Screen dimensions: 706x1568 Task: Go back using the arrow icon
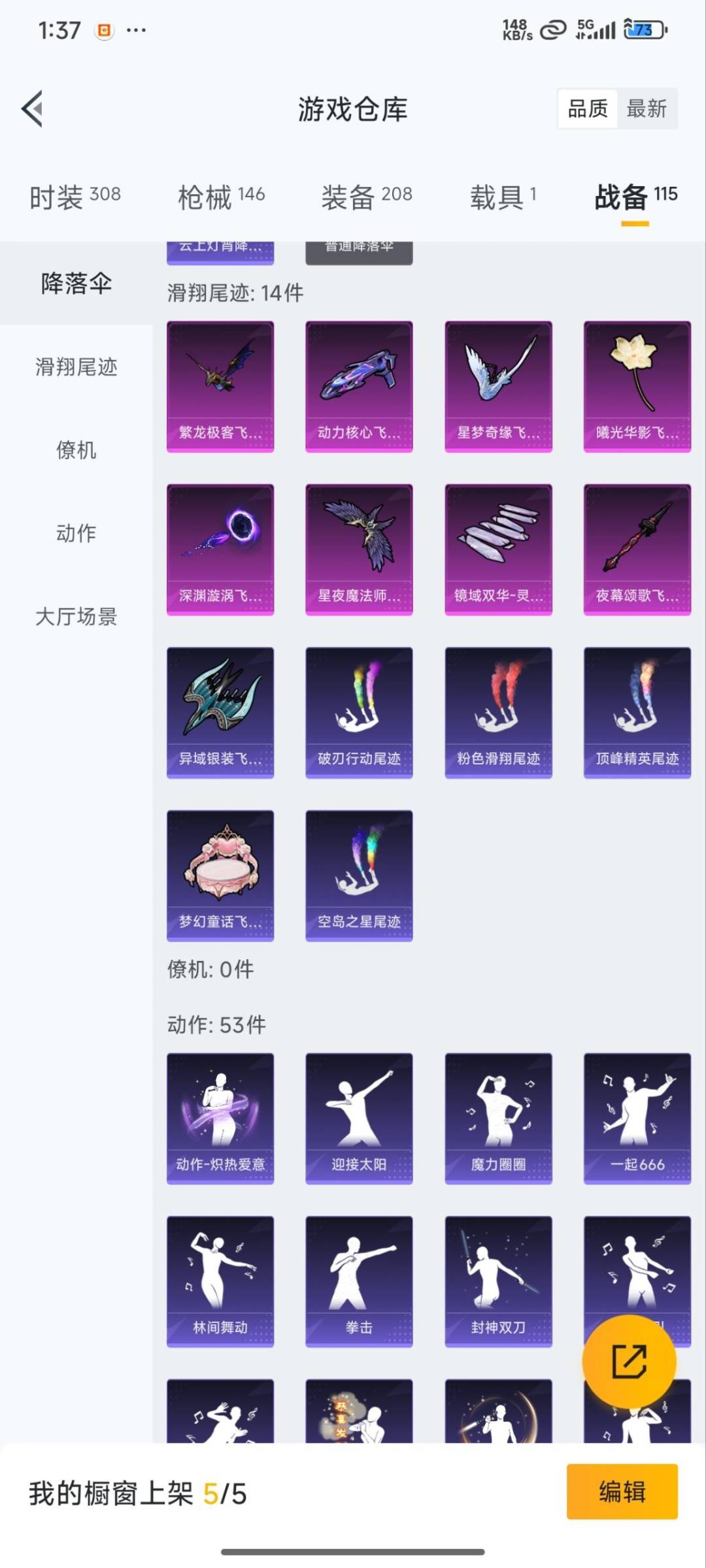point(33,108)
